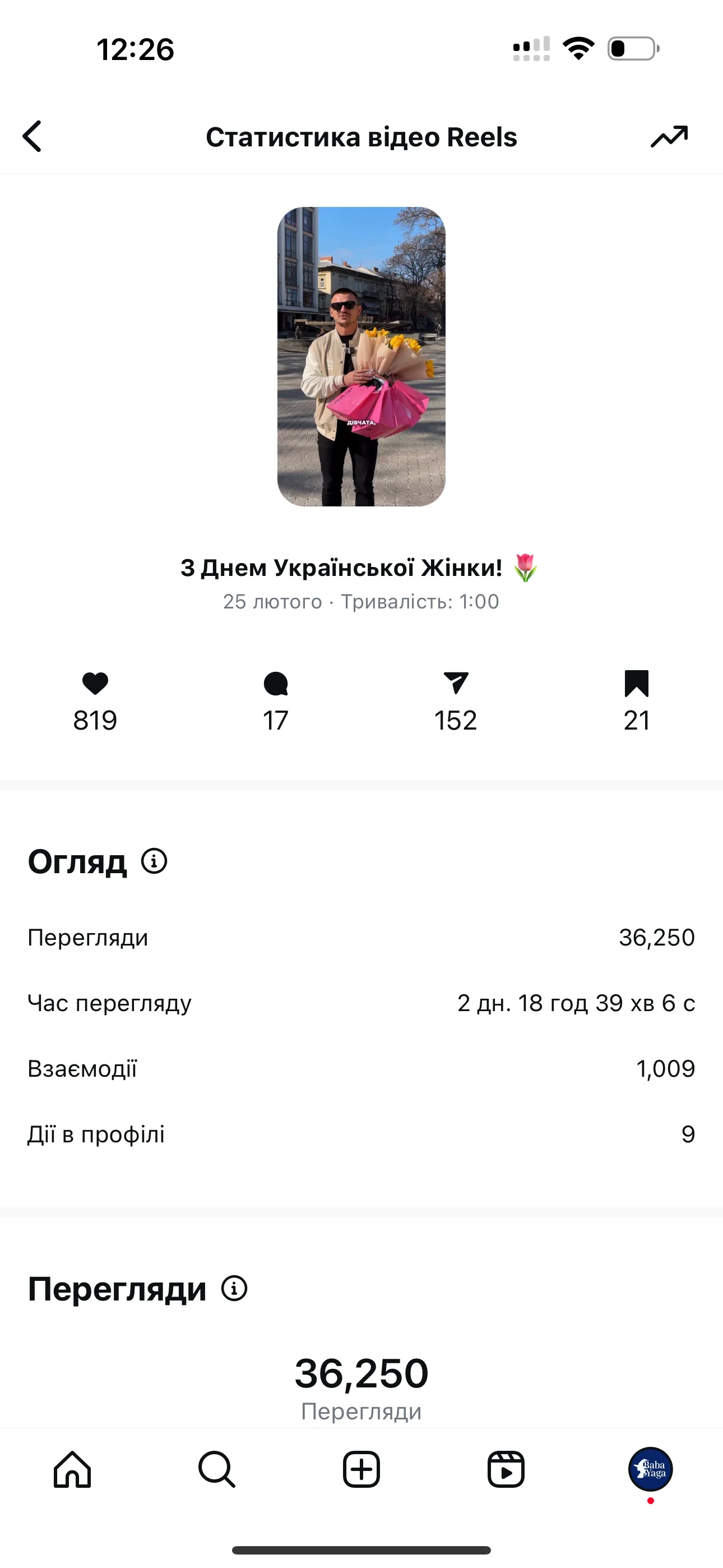Show info about Перегляди section

(234, 1289)
